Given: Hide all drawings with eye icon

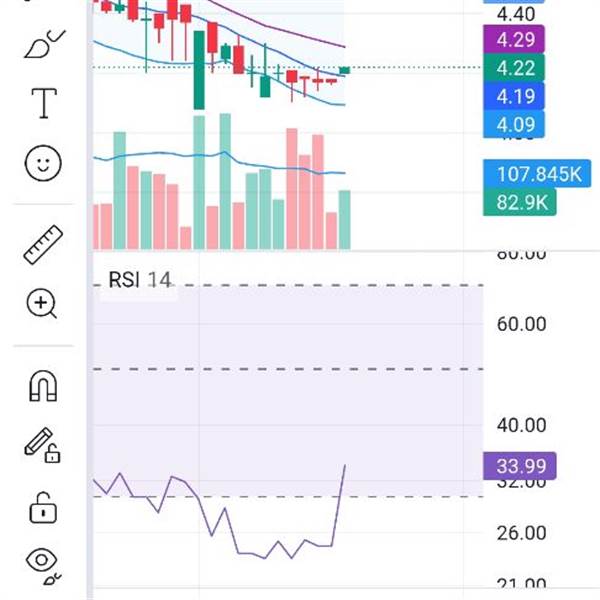Looking at the screenshot, I should 43,563.
